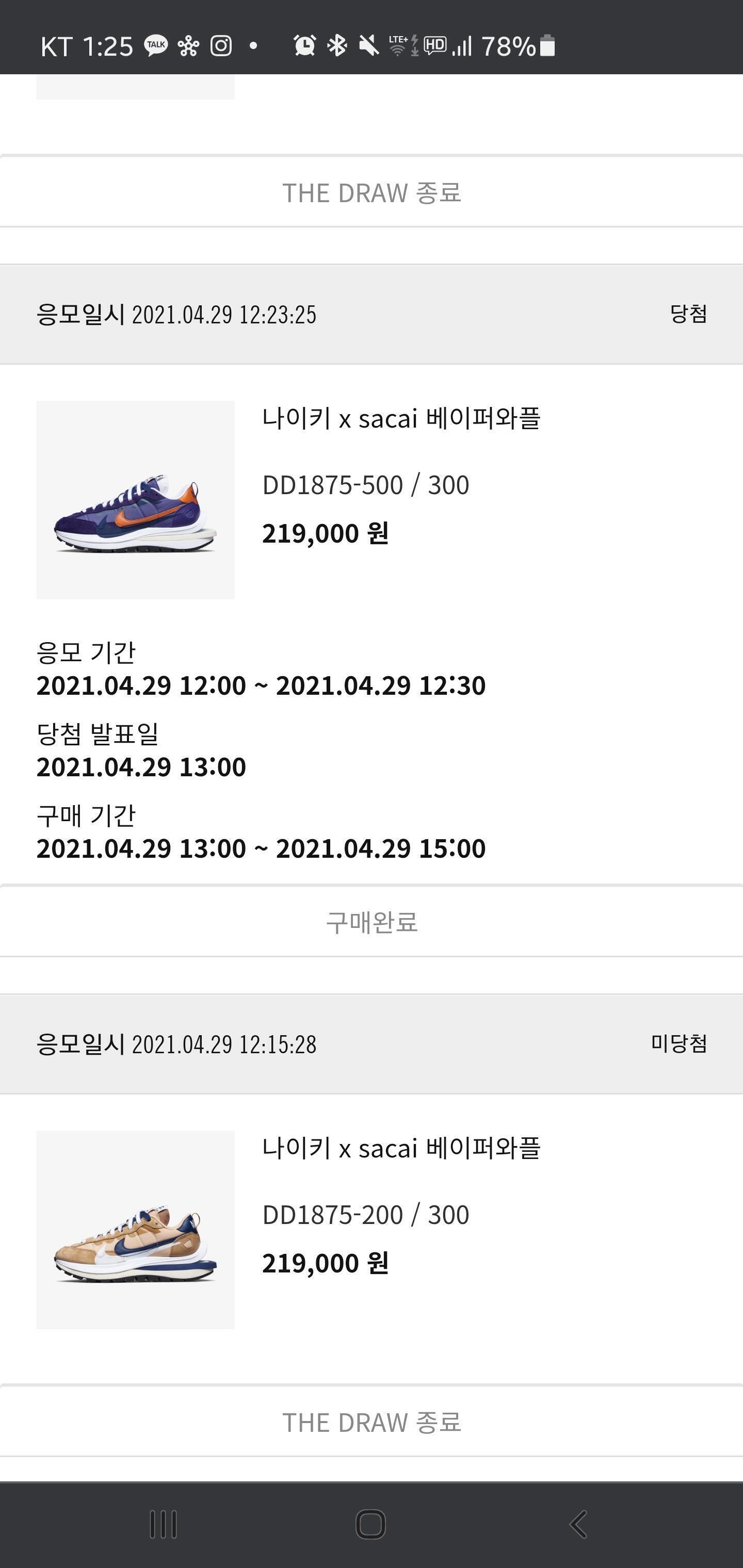The image size is (743, 1568).
Task: Go back with the system back button
Action: coord(577,1524)
